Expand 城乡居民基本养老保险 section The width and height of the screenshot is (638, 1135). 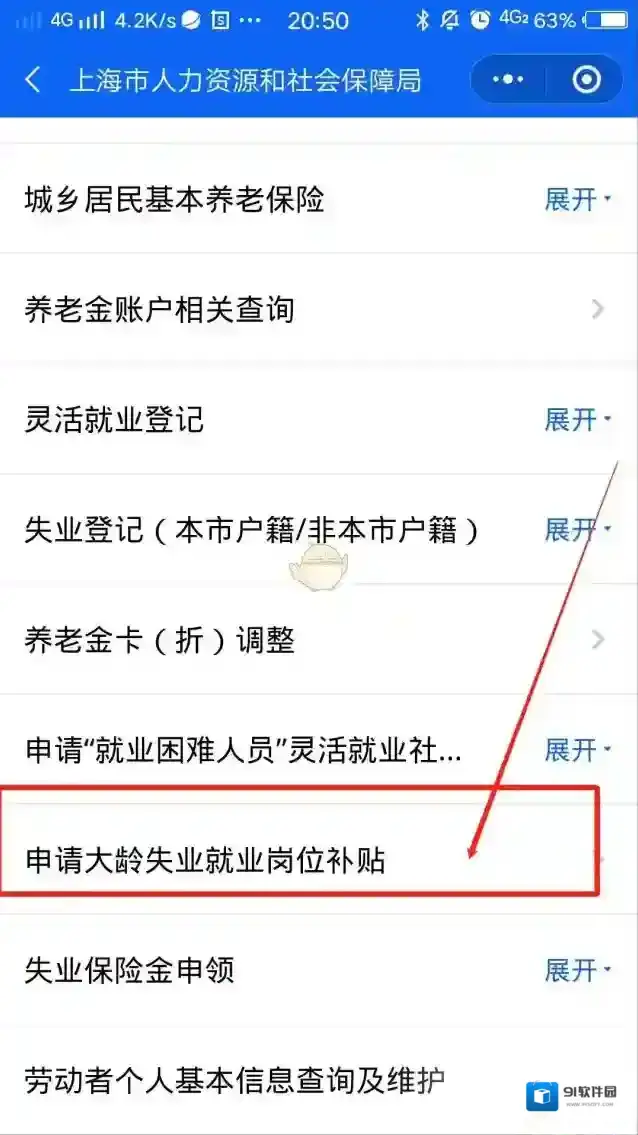click(x=576, y=199)
